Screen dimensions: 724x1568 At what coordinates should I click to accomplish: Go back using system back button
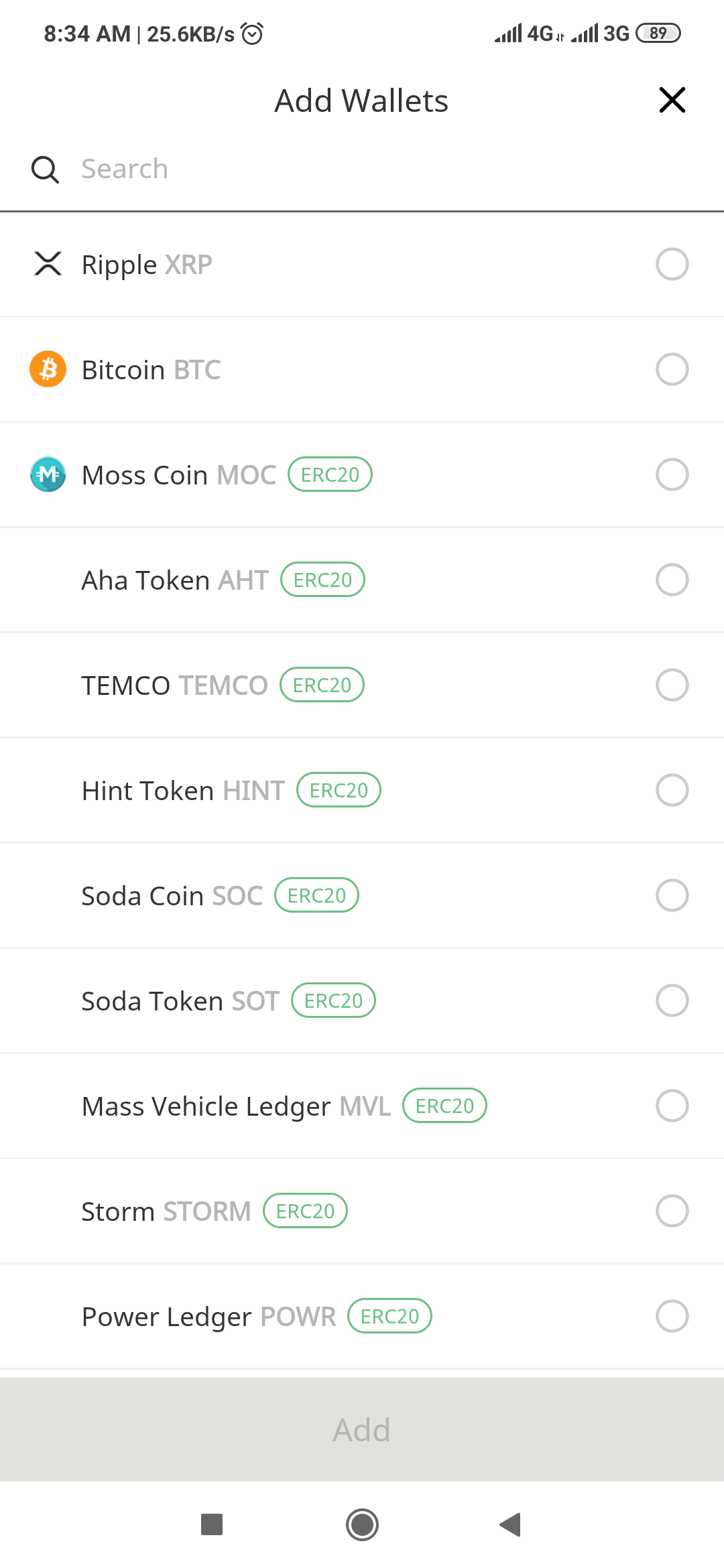[511, 1524]
